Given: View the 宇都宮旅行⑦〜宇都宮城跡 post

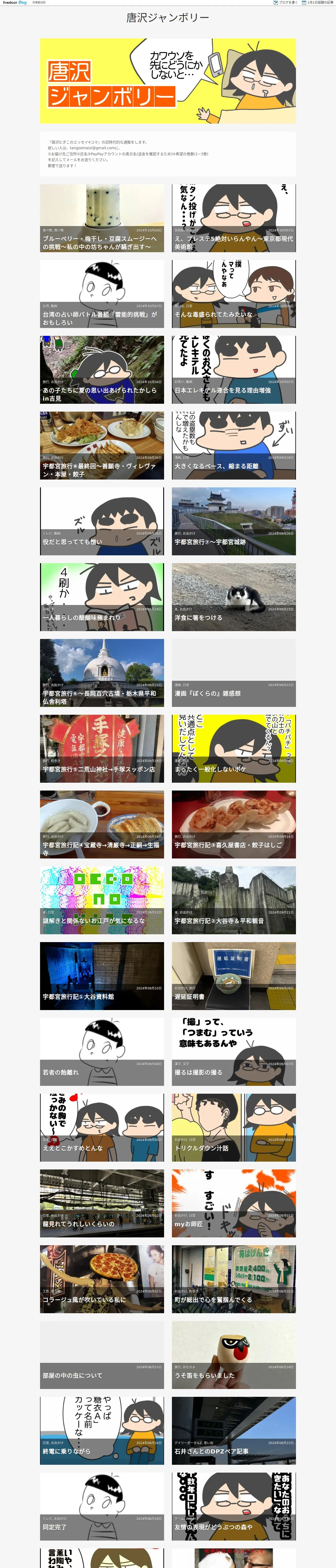Looking at the screenshot, I should tap(234, 521).
